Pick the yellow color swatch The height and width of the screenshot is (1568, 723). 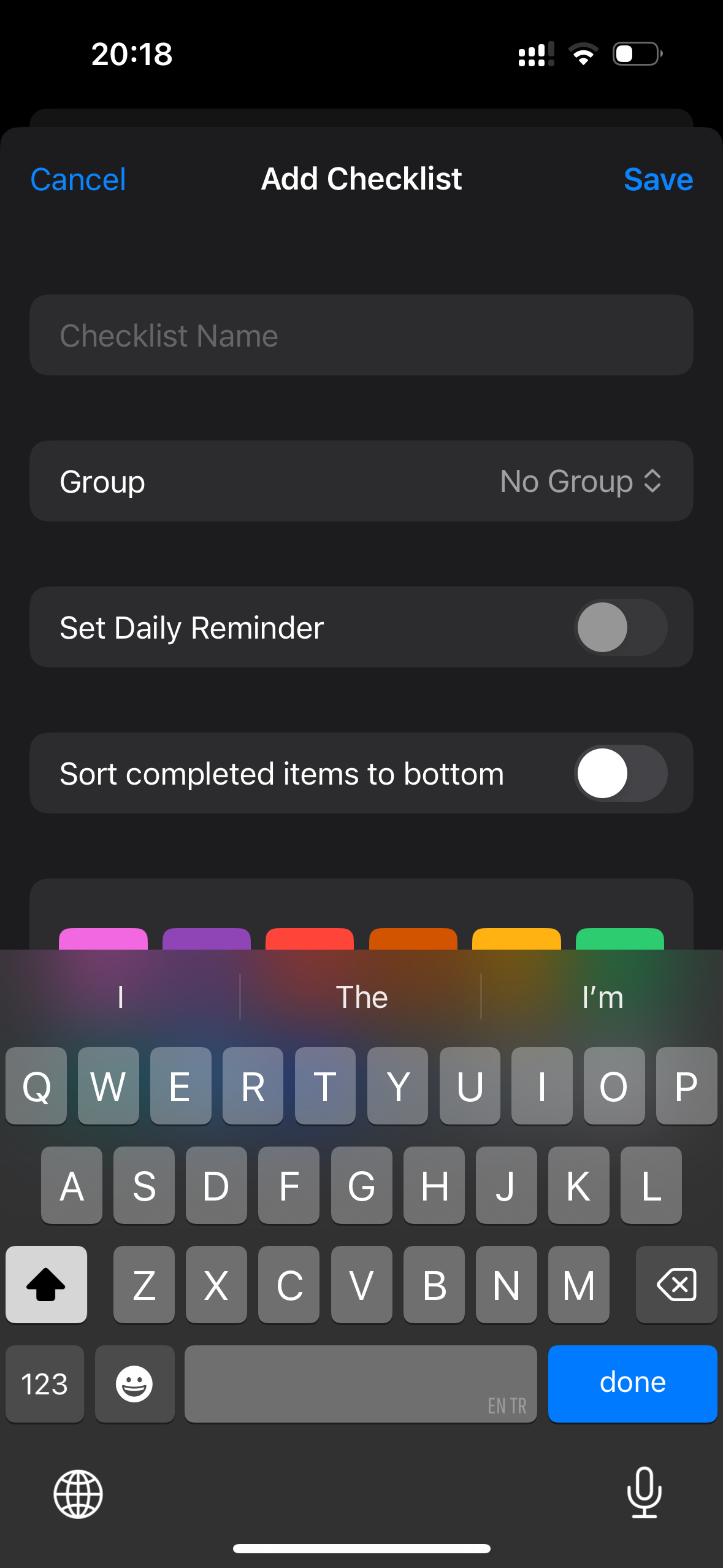tap(516, 939)
